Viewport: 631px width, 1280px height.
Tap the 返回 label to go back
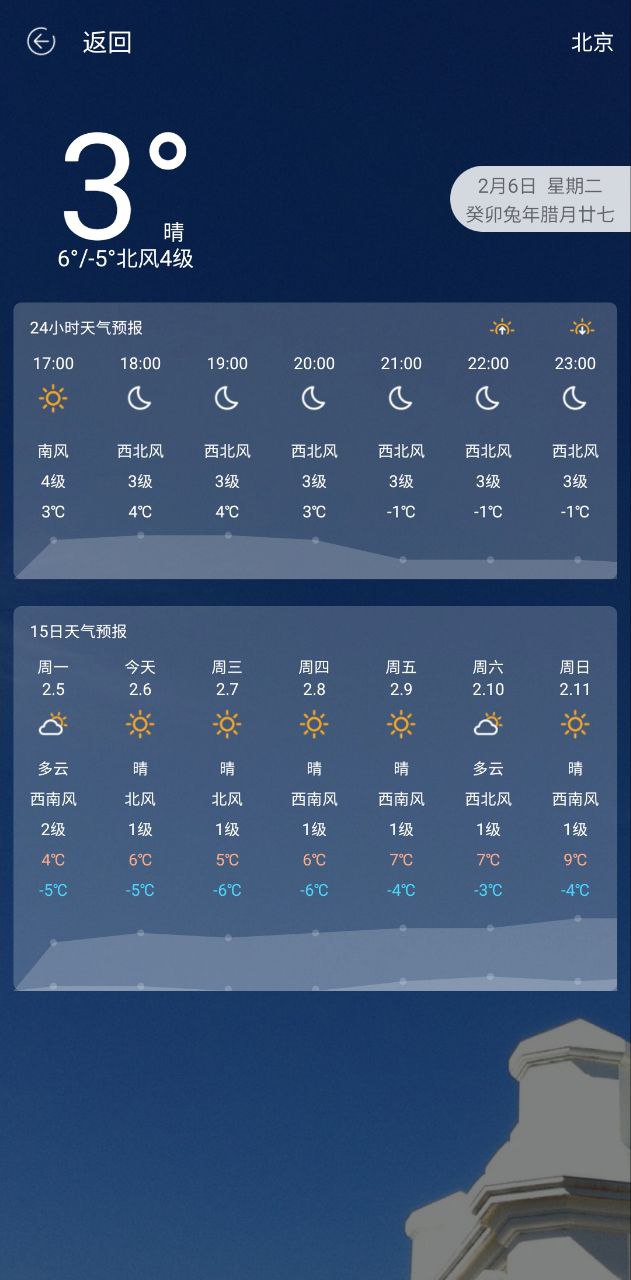click(x=107, y=42)
